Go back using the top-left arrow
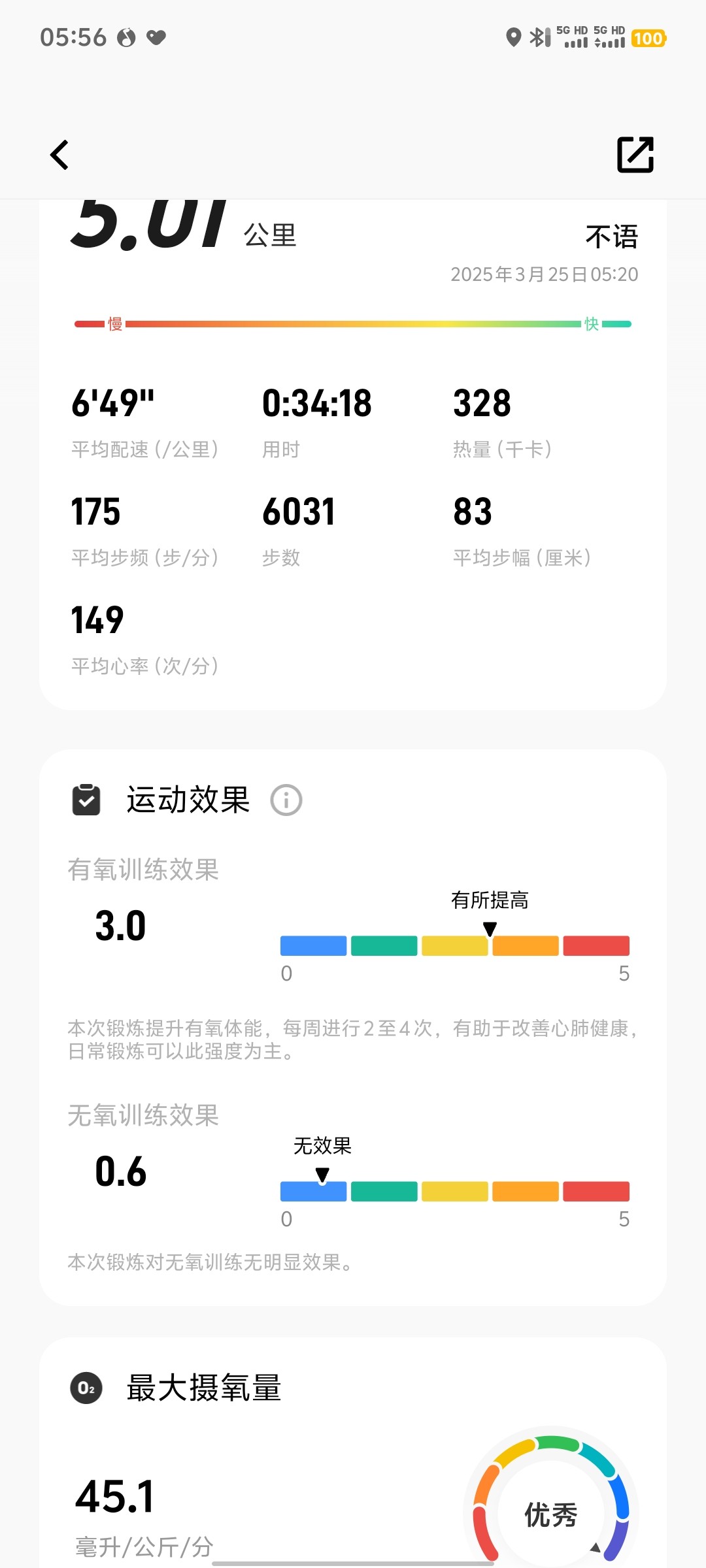Viewport: 706px width, 1568px height. 59,155
